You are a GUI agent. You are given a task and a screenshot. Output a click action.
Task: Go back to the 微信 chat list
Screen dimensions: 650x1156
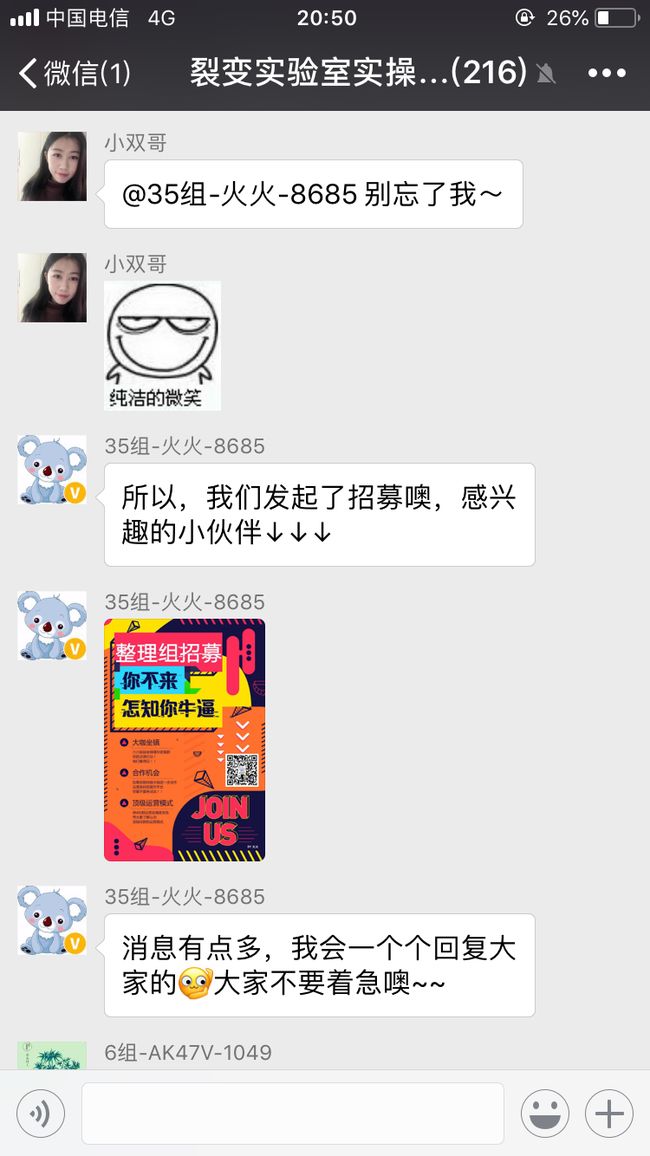74,73
